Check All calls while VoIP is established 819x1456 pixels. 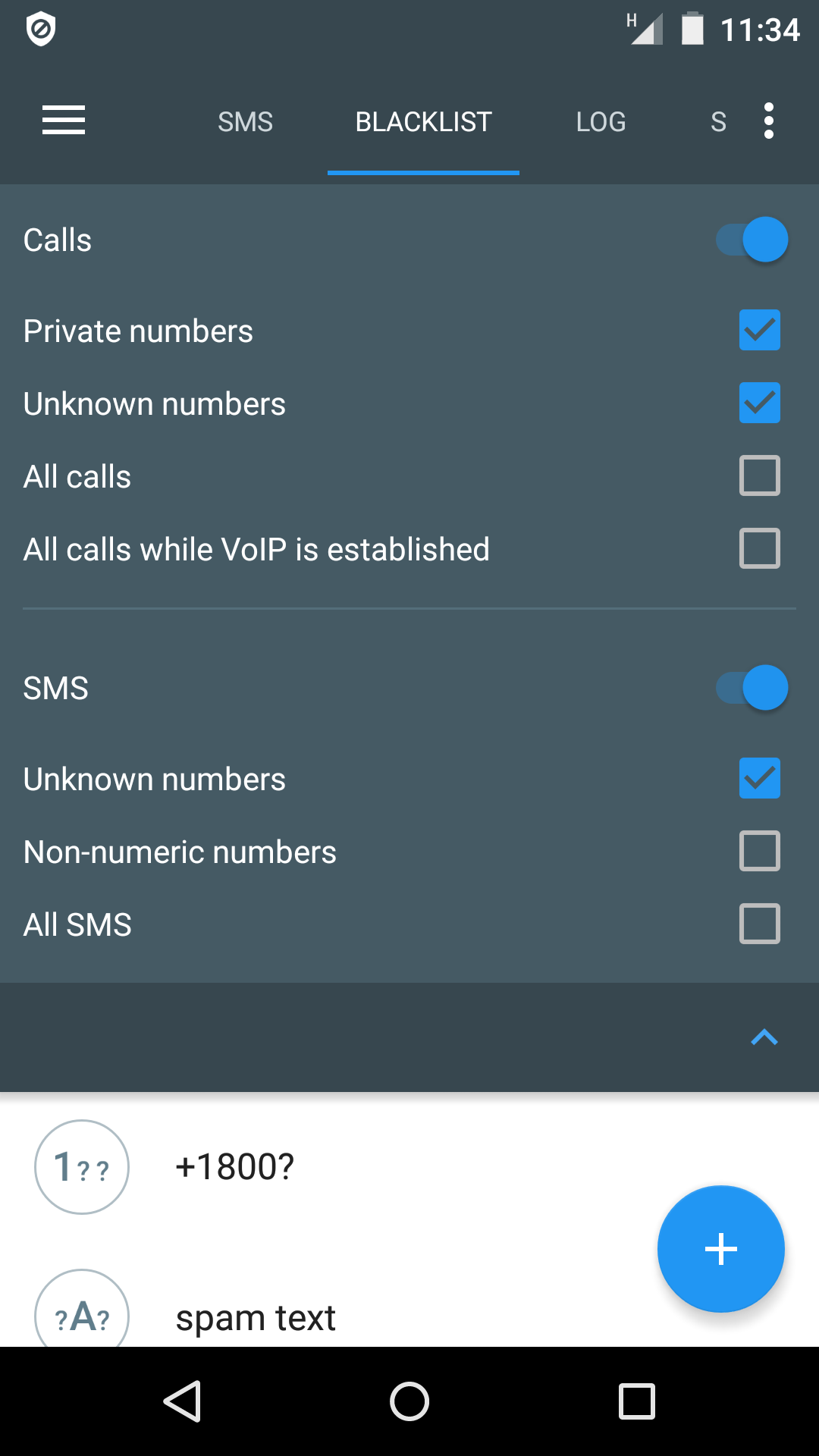(759, 549)
